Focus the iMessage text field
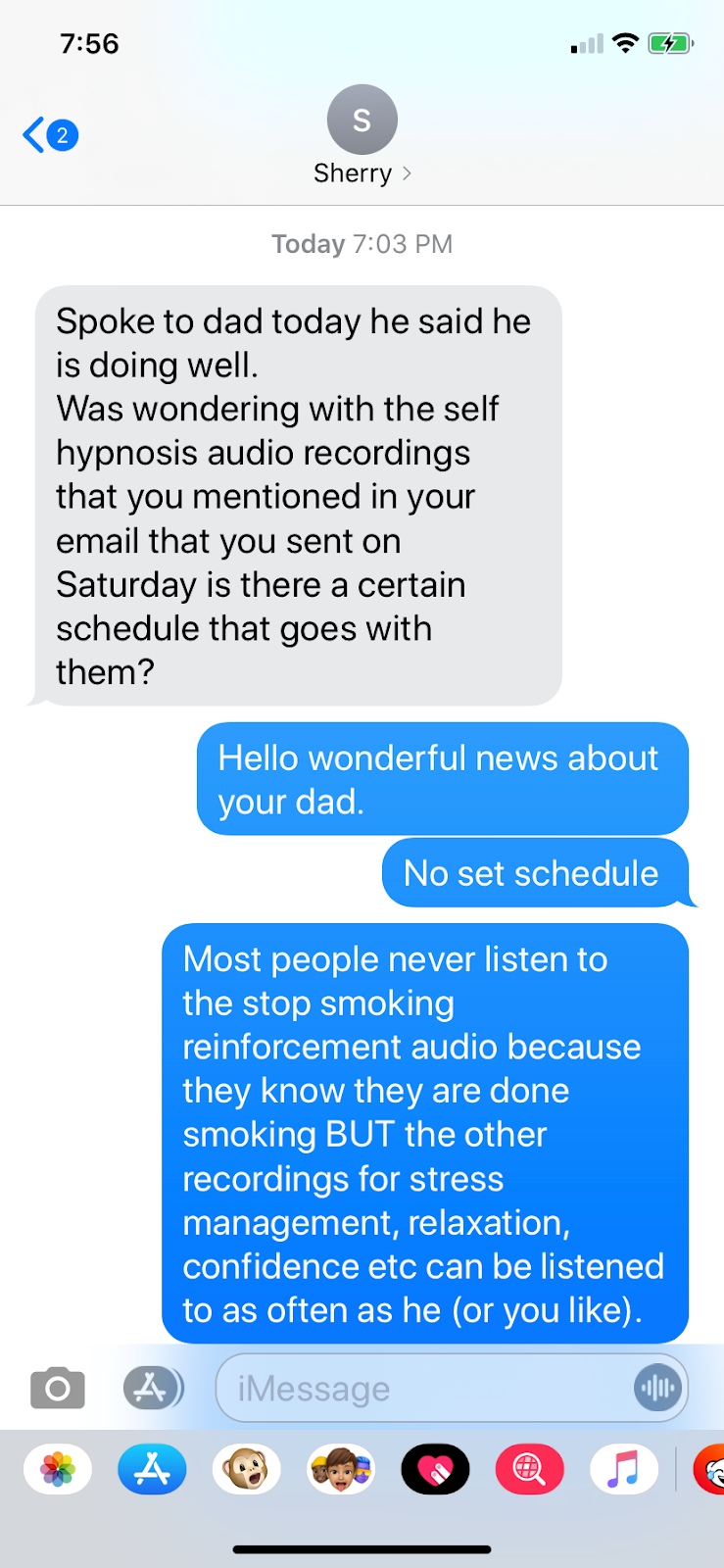Viewport: 724px width, 1568px height. tap(421, 1388)
